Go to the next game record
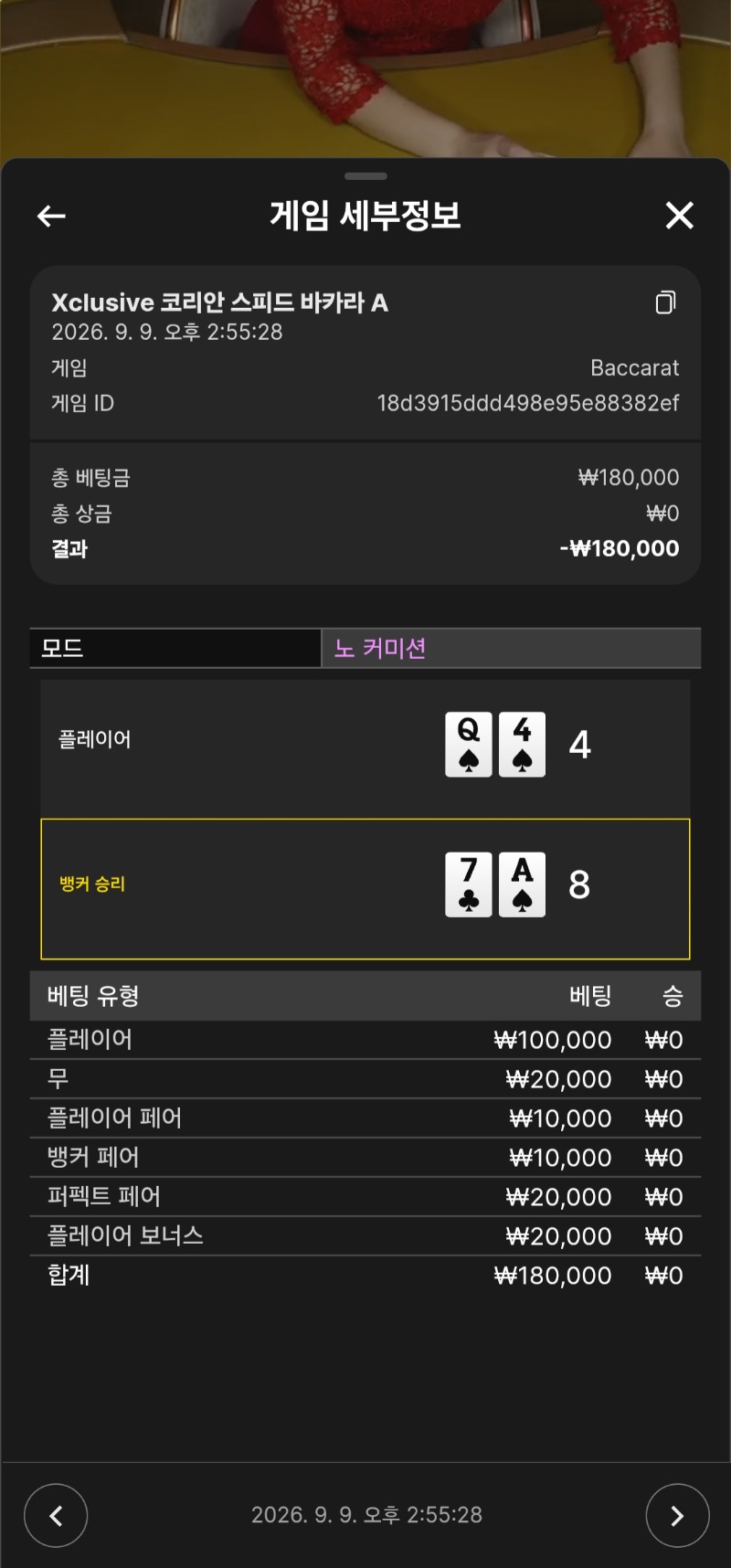731x1568 pixels. pos(677,1515)
